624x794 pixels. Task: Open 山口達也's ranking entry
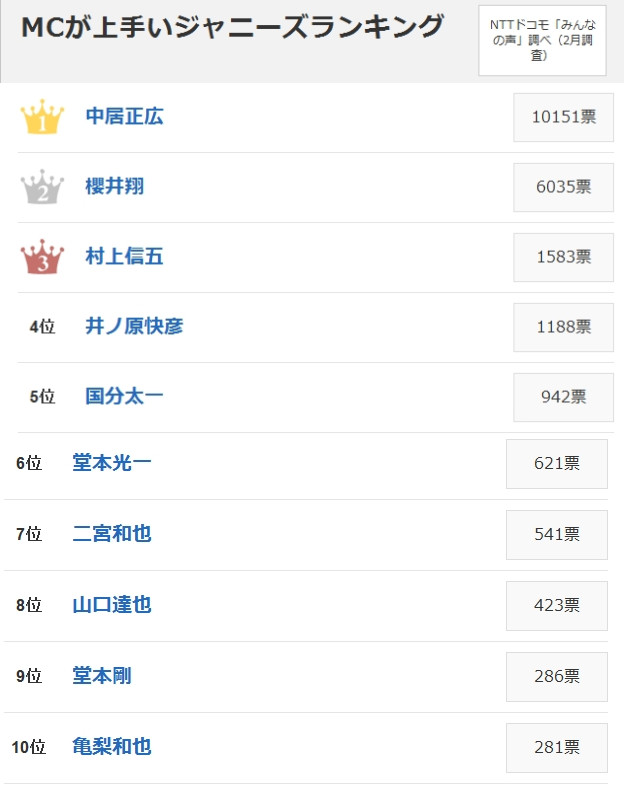click(x=112, y=605)
